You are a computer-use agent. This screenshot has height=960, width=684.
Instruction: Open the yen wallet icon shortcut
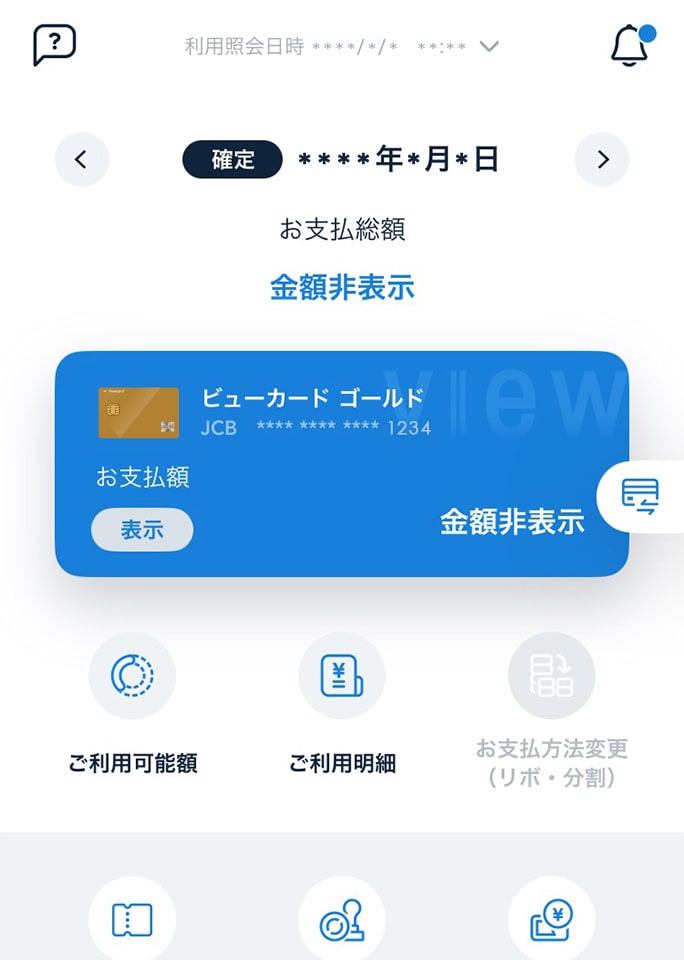(551, 920)
